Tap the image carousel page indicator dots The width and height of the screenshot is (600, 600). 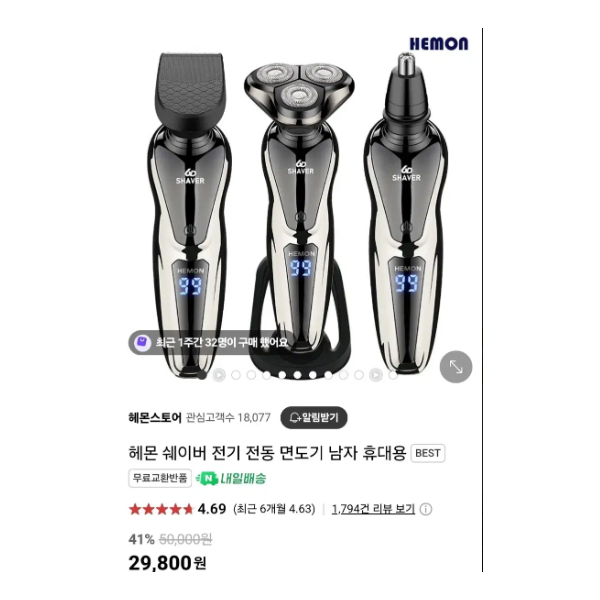tap(298, 375)
